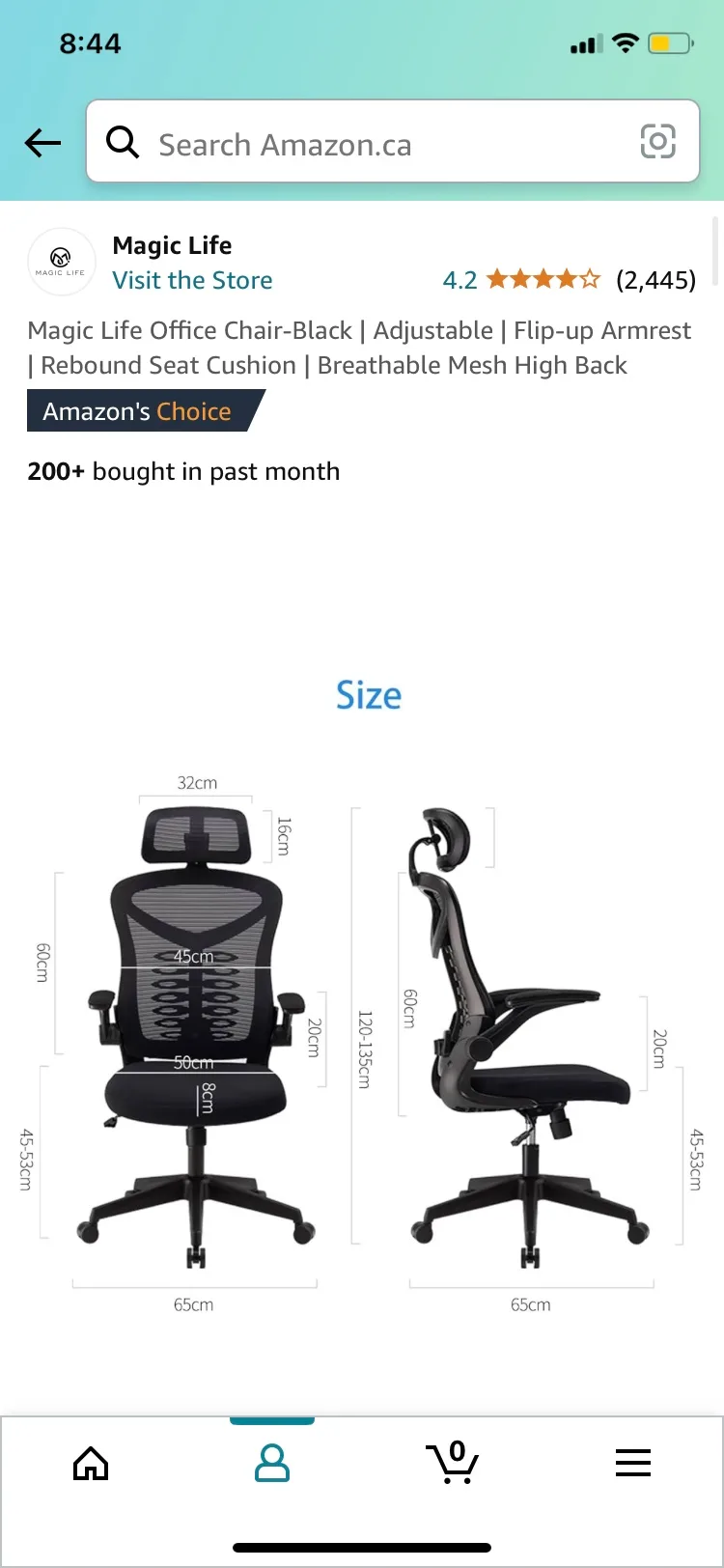The height and width of the screenshot is (1568, 724).
Task: Tap the back arrow icon
Action: pyautogui.click(x=42, y=142)
